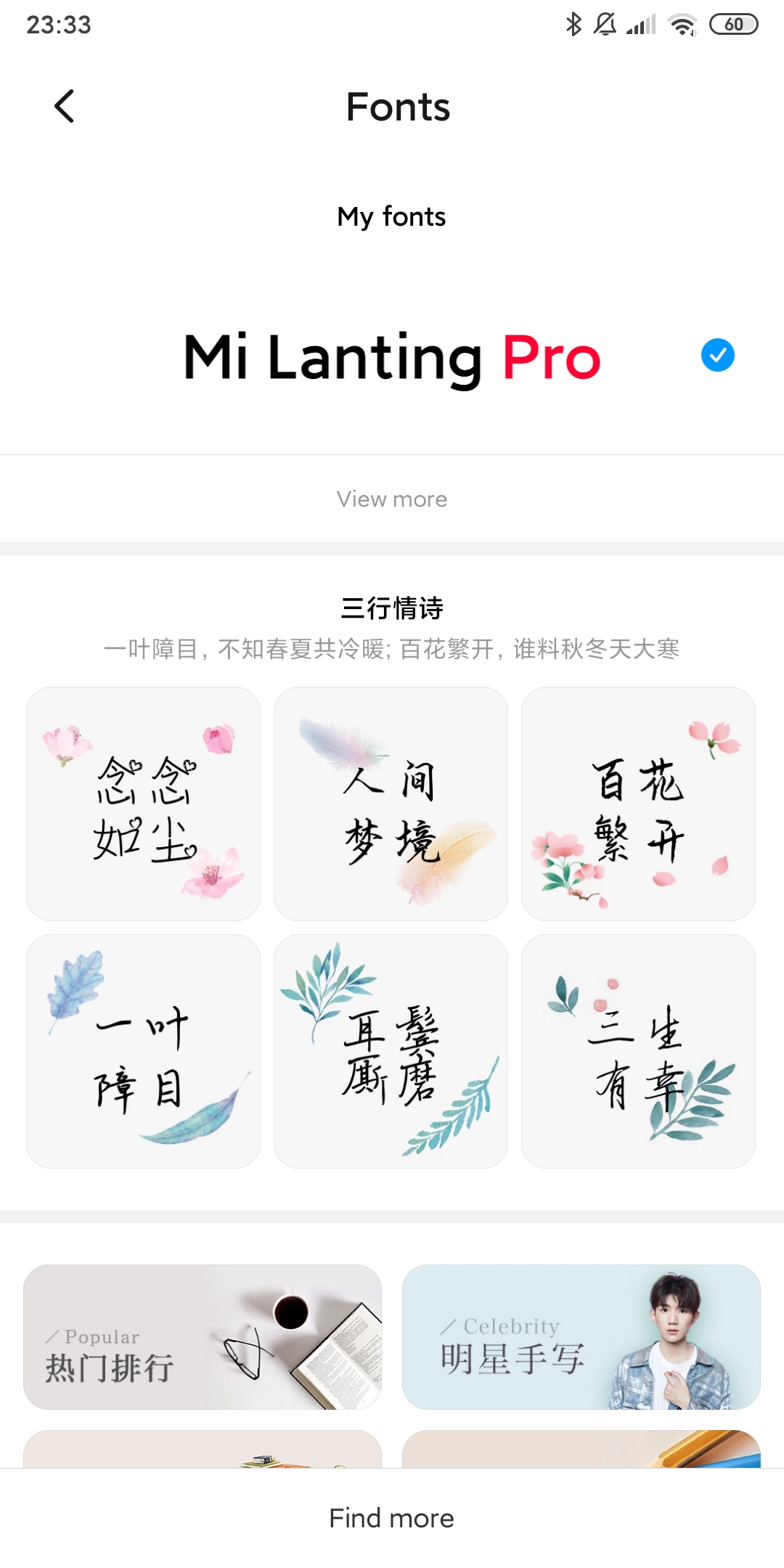This screenshot has height=1568, width=784.
Task: Select the Mi Lanting Pro font
Action: click(x=392, y=356)
